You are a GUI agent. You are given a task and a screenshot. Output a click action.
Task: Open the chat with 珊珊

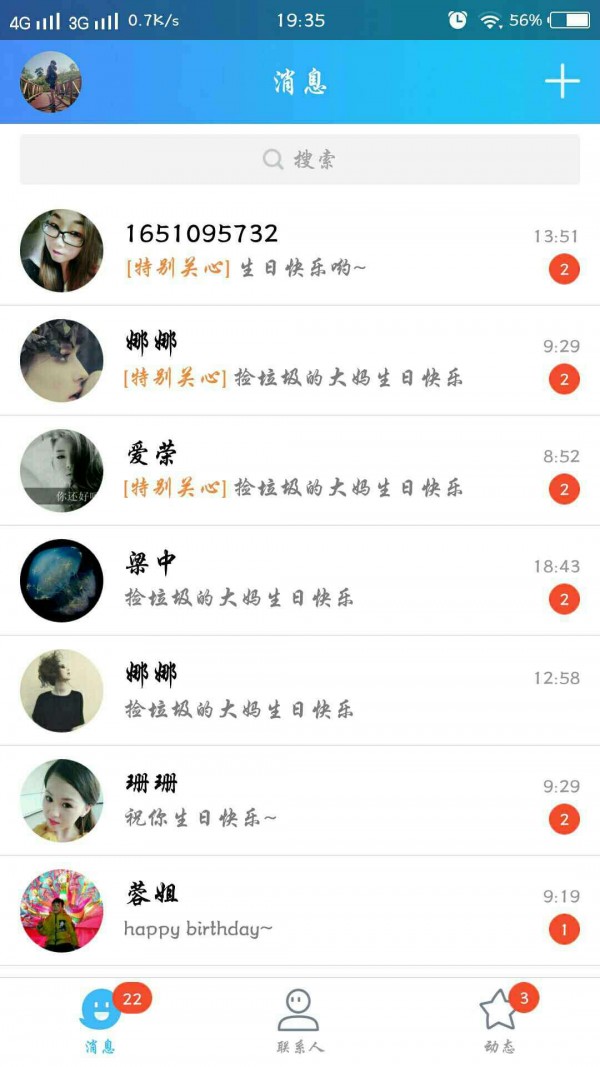point(300,801)
